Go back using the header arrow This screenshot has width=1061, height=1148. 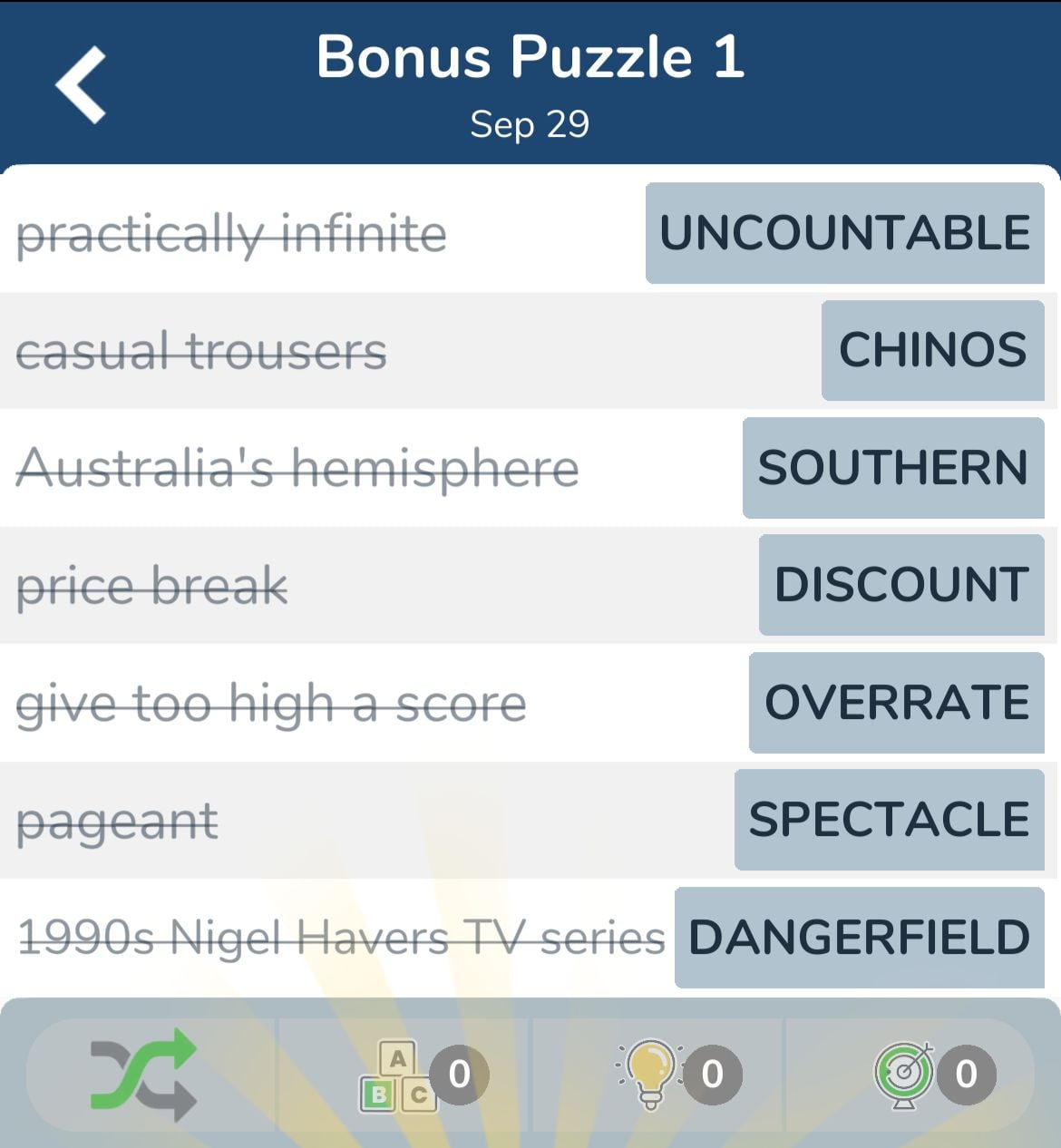81,84
